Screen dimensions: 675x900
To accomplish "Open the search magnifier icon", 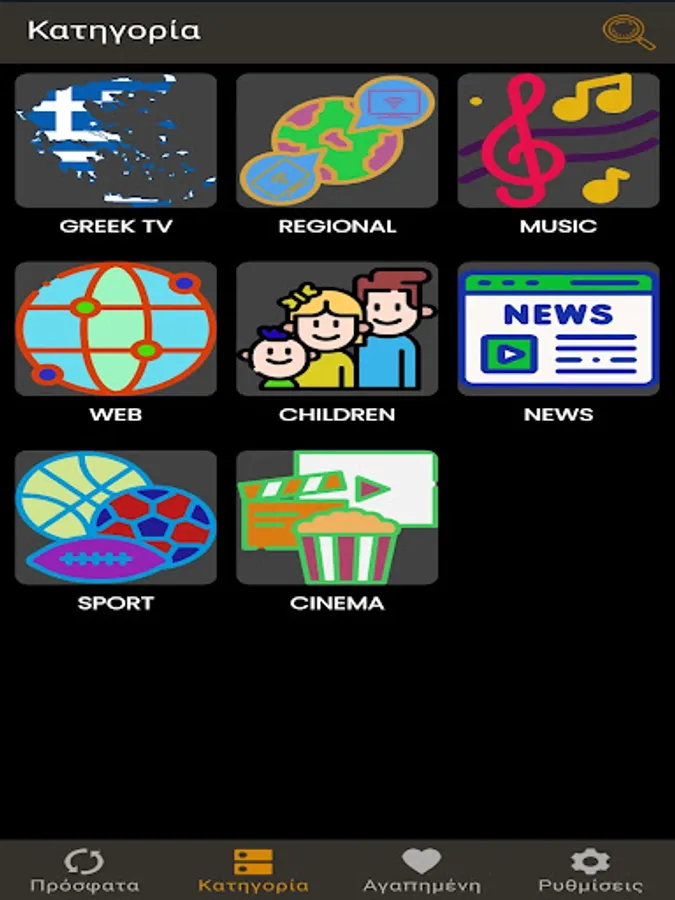I will pyautogui.click(x=629, y=32).
